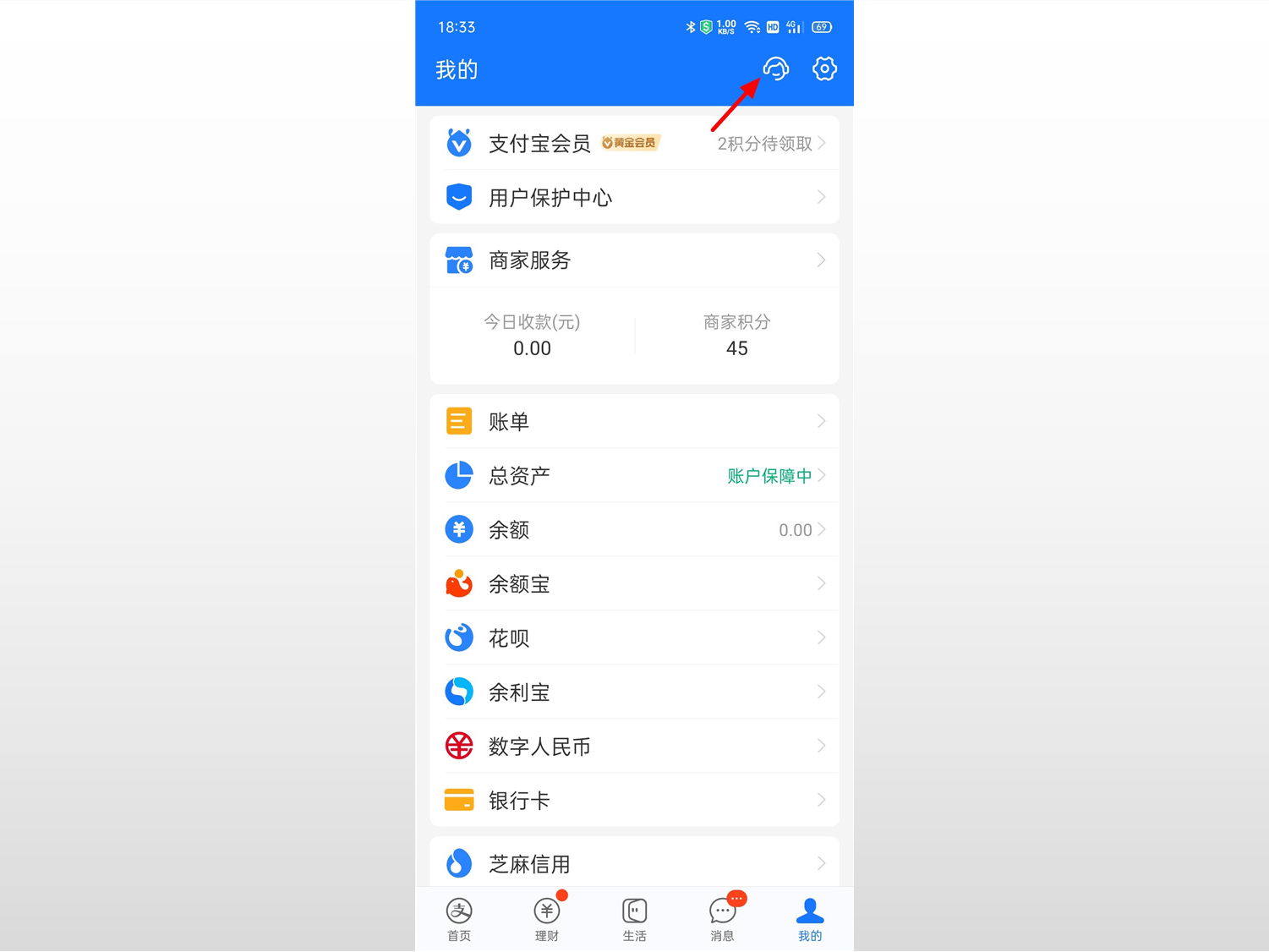Open 数字人民币
This screenshot has height=952, width=1269.
click(x=634, y=746)
